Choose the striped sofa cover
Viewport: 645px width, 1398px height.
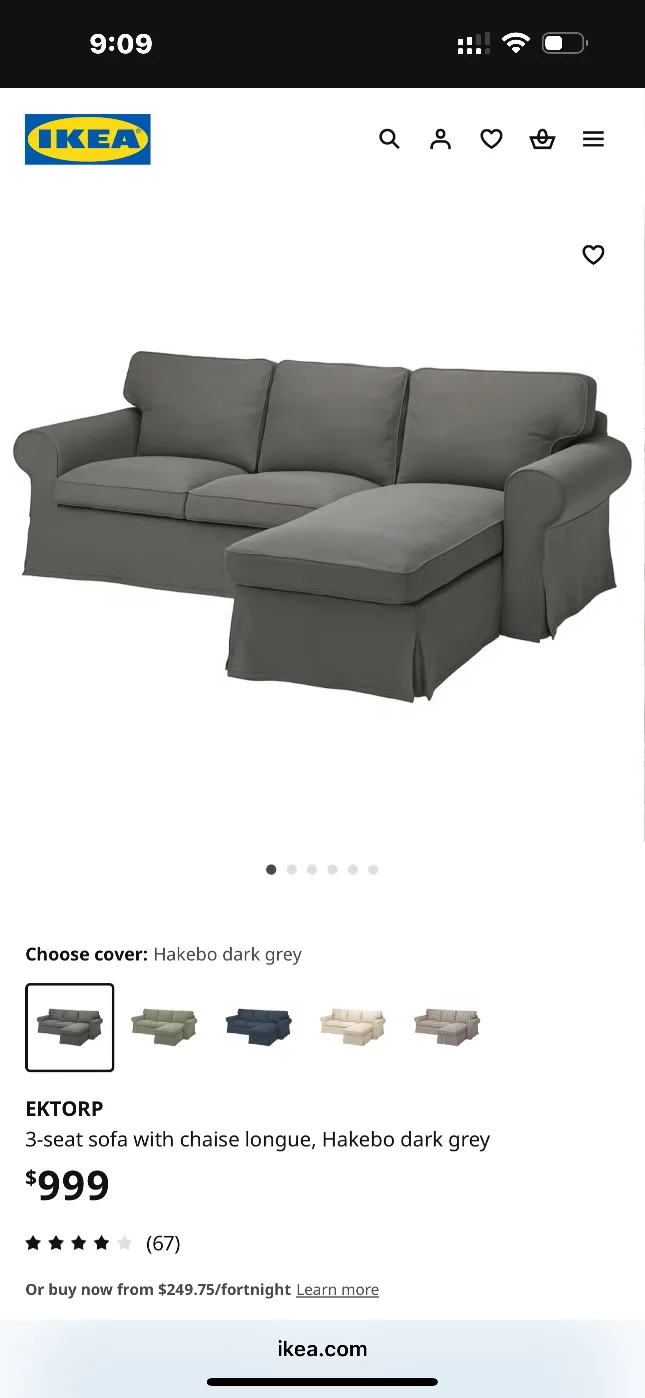[447, 1027]
